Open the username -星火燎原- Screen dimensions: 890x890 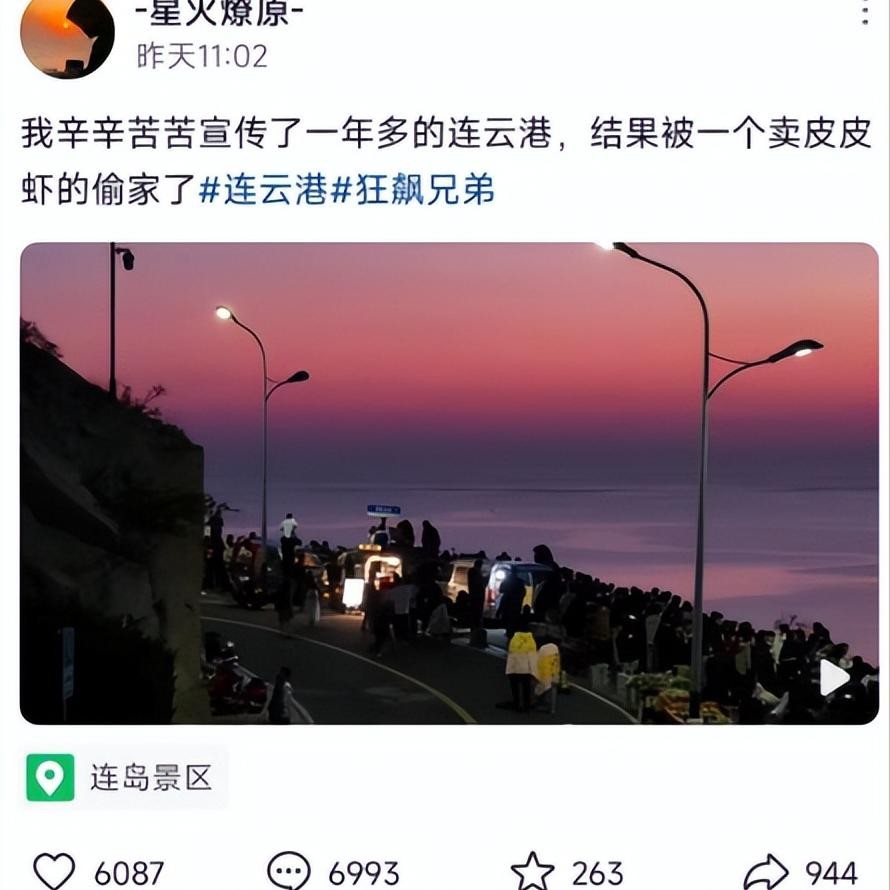pos(219,12)
